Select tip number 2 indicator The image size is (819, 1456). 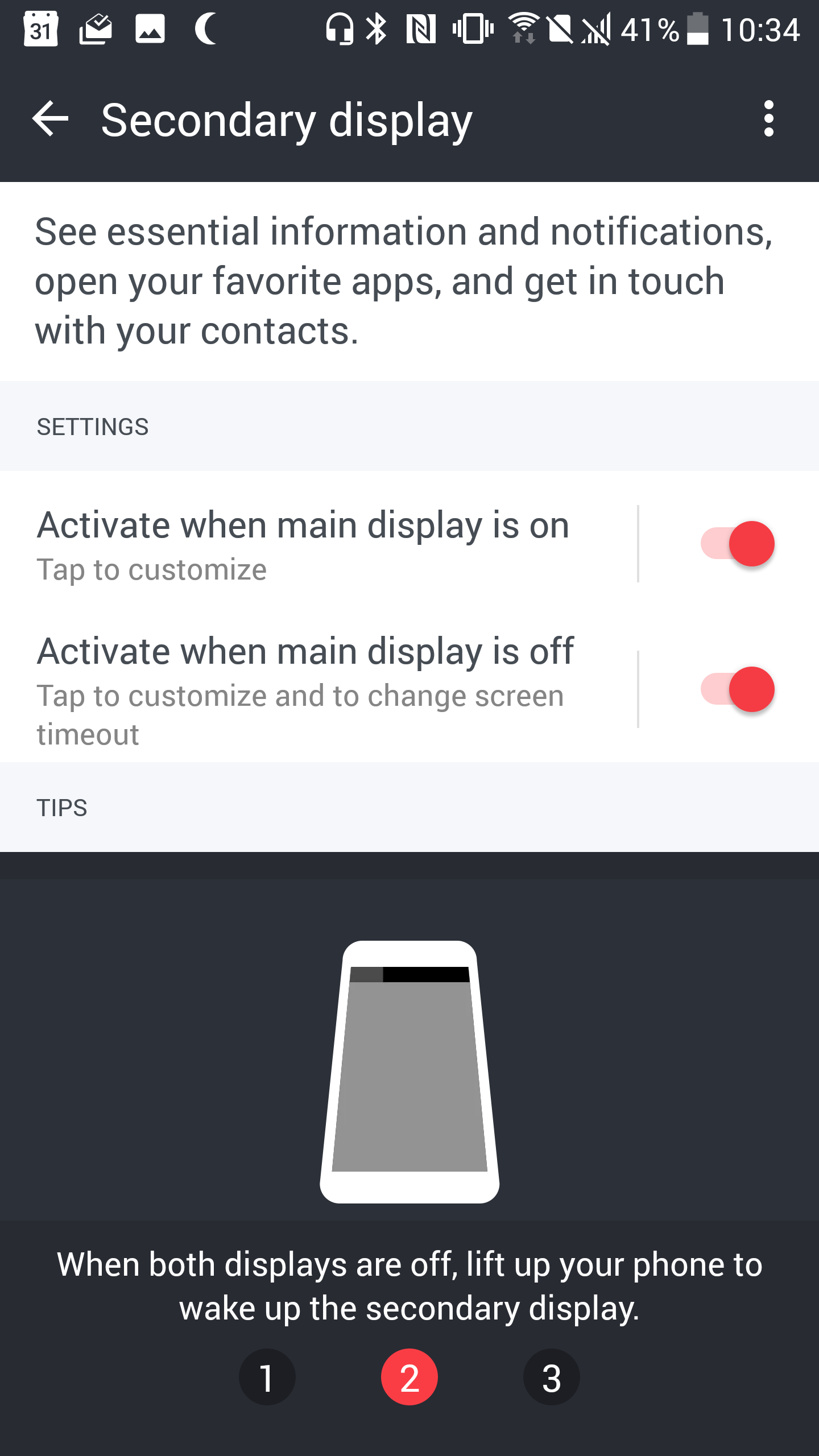(409, 1377)
